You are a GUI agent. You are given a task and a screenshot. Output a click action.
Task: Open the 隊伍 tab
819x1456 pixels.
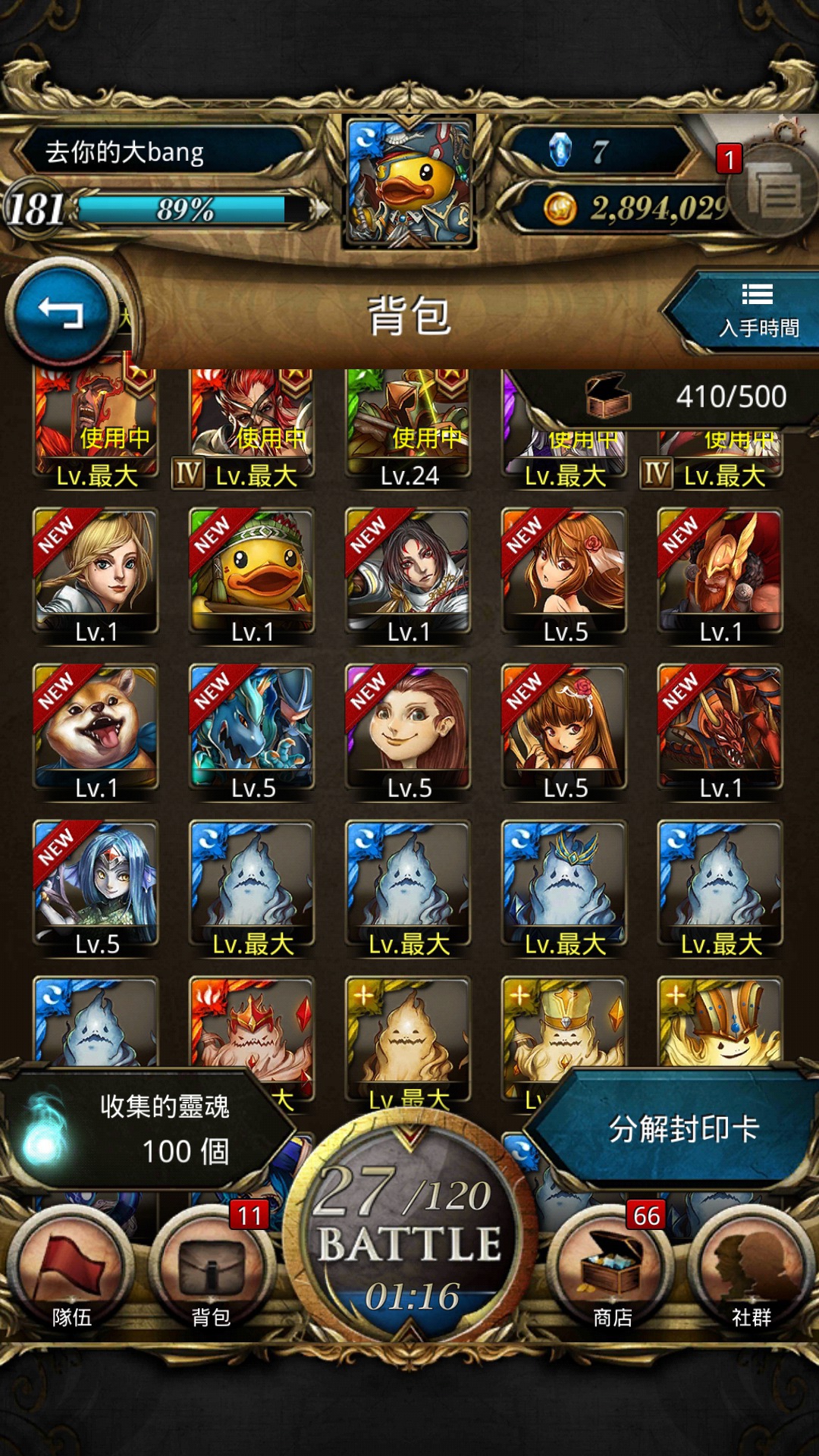tap(72, 1270)
